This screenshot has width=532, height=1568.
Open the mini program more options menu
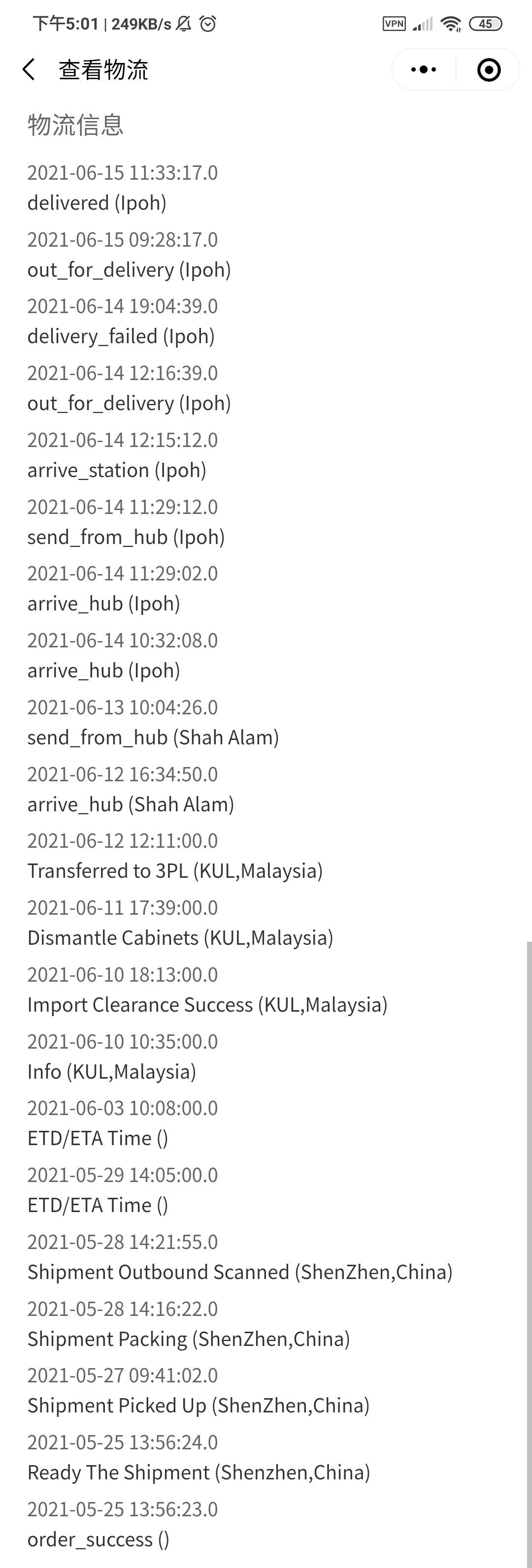(x=424, y=69)
